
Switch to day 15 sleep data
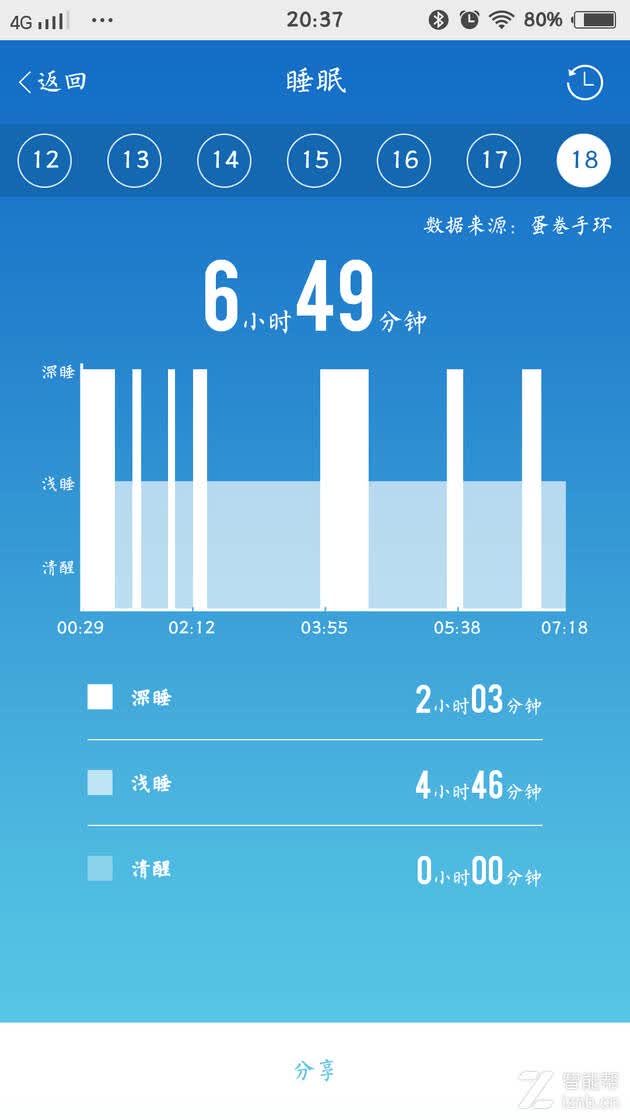314,160
